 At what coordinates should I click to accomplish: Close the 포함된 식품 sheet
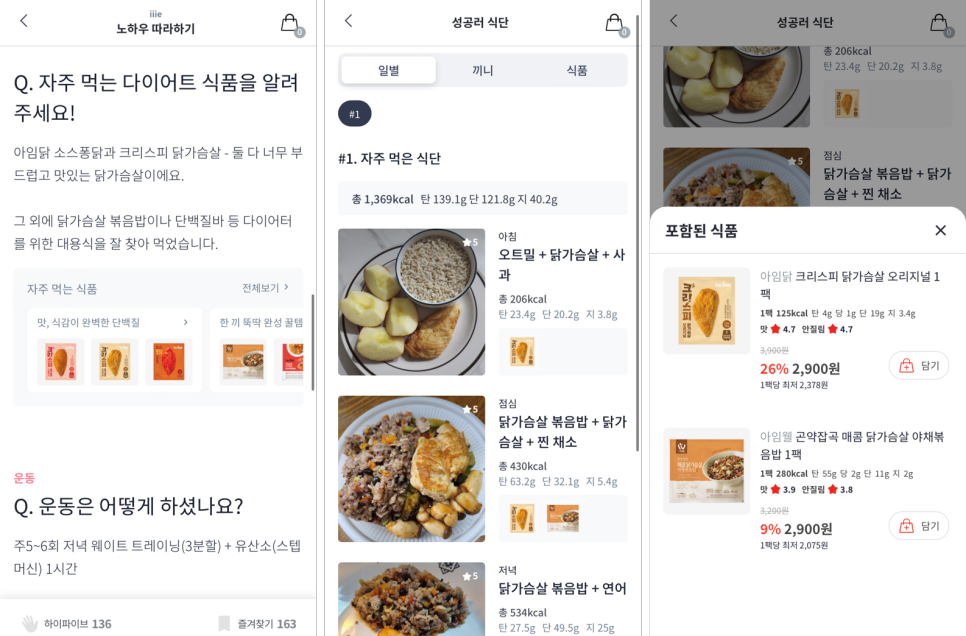coord(940,230)
